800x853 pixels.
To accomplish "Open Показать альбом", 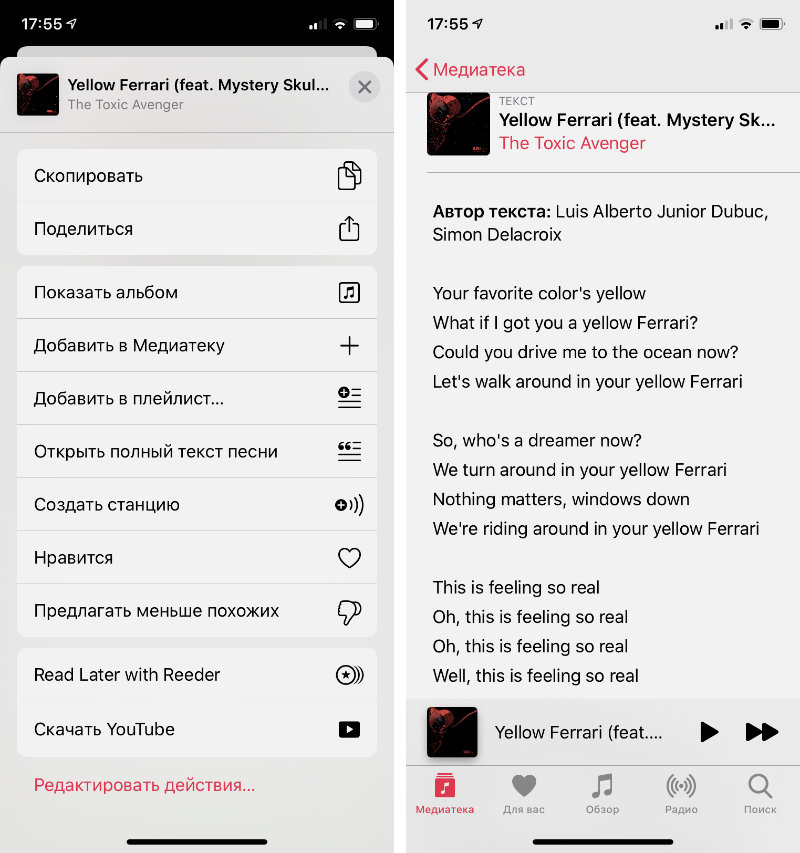I will coord(197,293).
